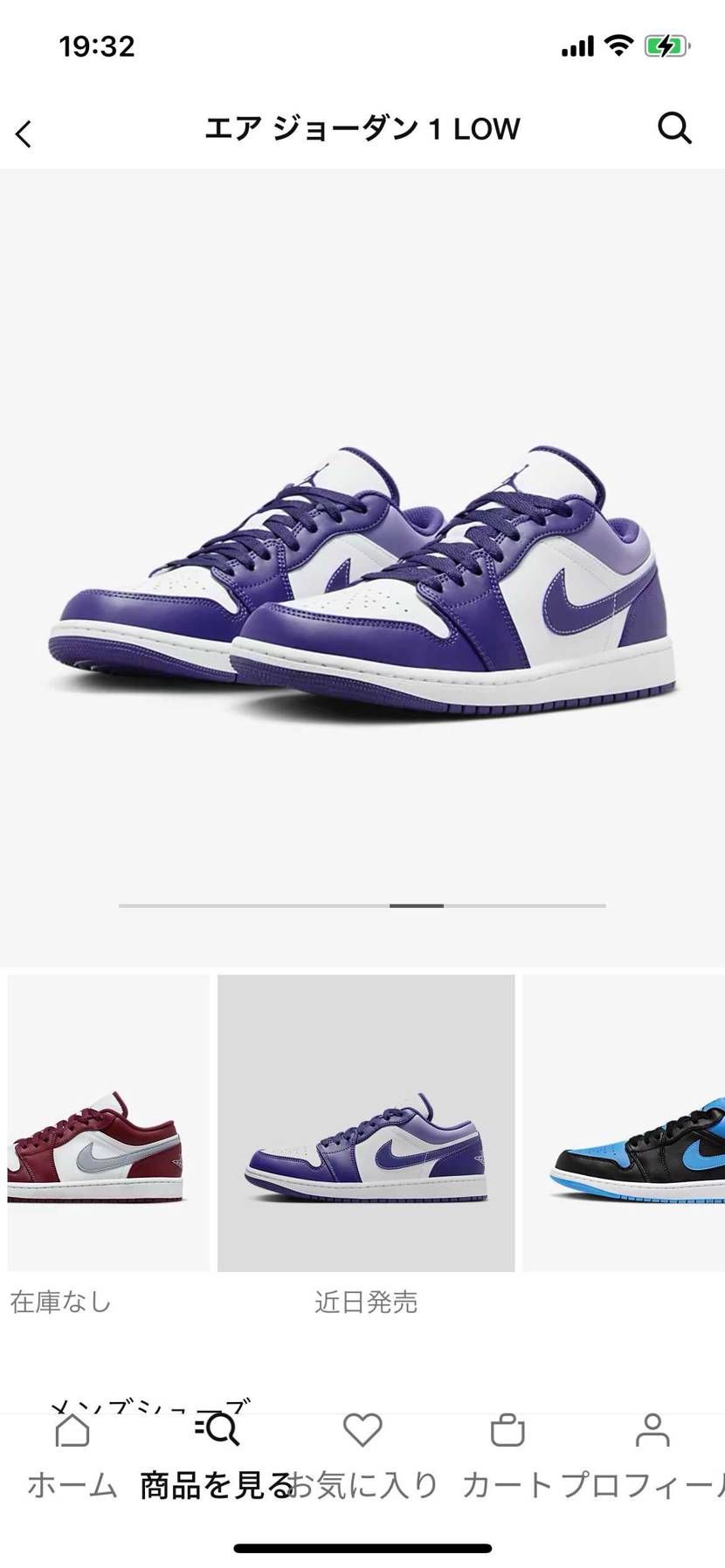The image size is (725, 1568).
Task: Go to the お気に入り tab
Action: click(362, 1456)
